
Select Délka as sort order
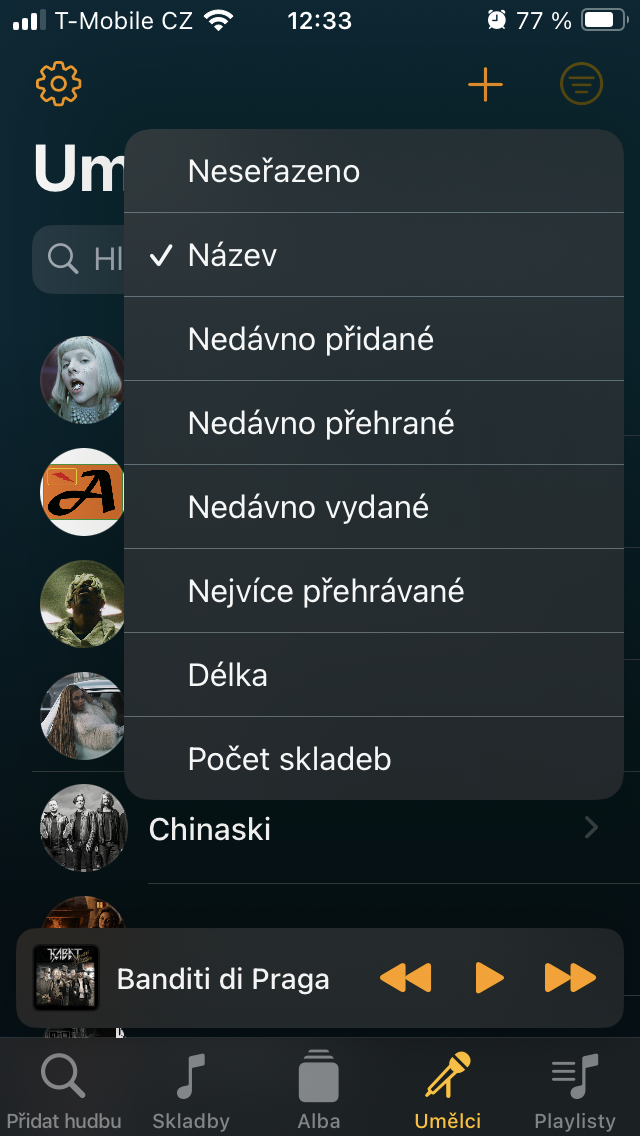point(374,675)
